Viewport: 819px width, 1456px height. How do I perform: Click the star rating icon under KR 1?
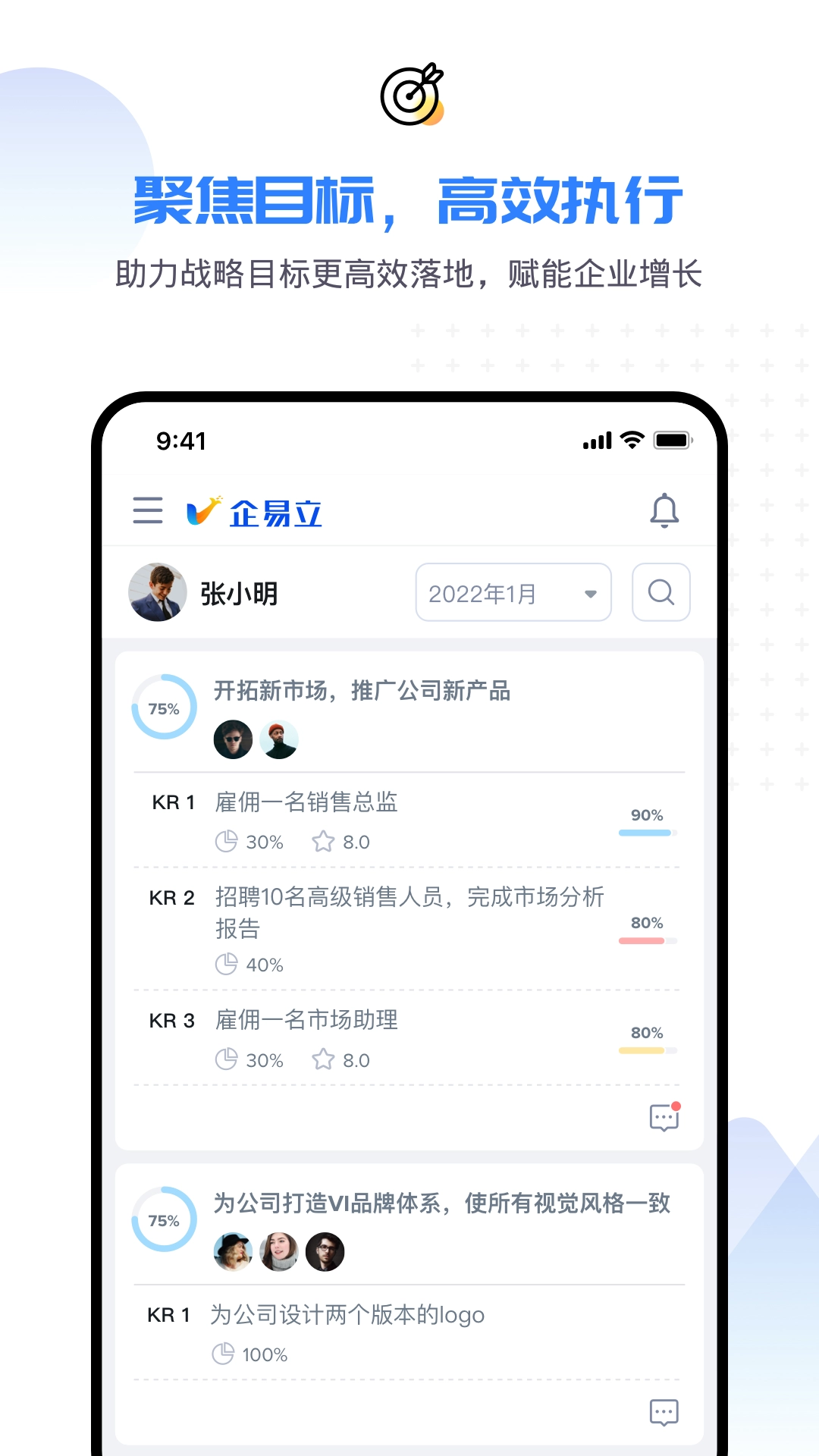point(325,841)
